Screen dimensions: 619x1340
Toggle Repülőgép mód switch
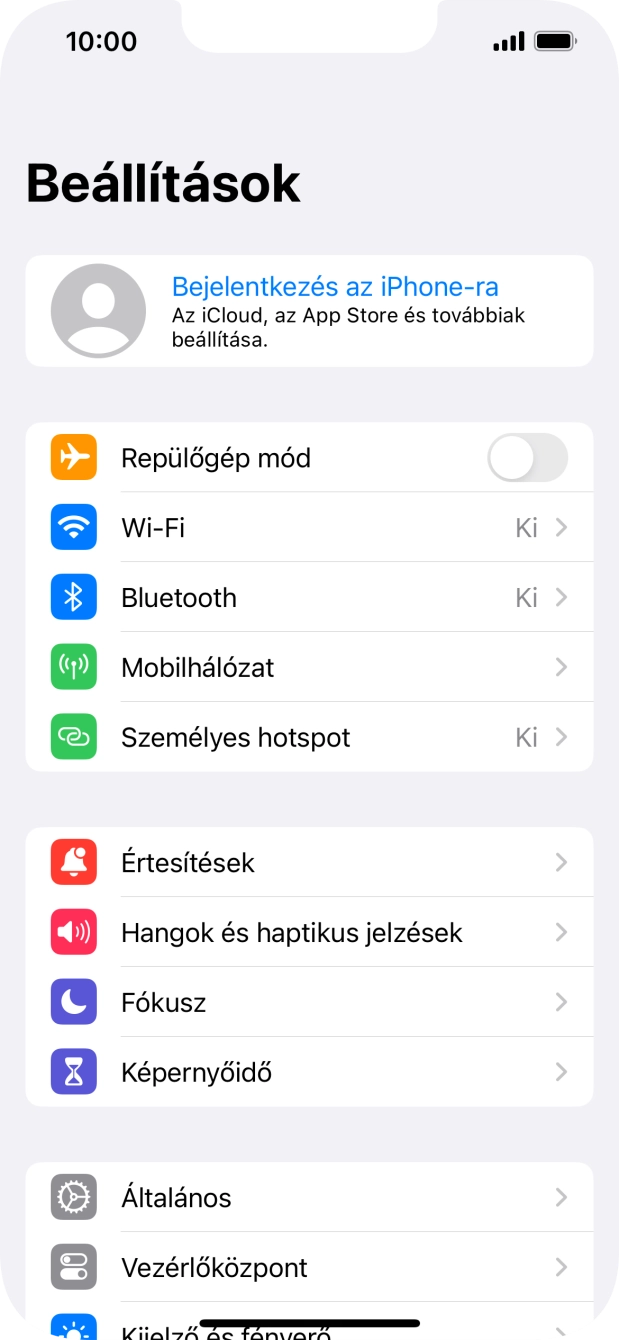pyautogui.click(x=527, y=458)
